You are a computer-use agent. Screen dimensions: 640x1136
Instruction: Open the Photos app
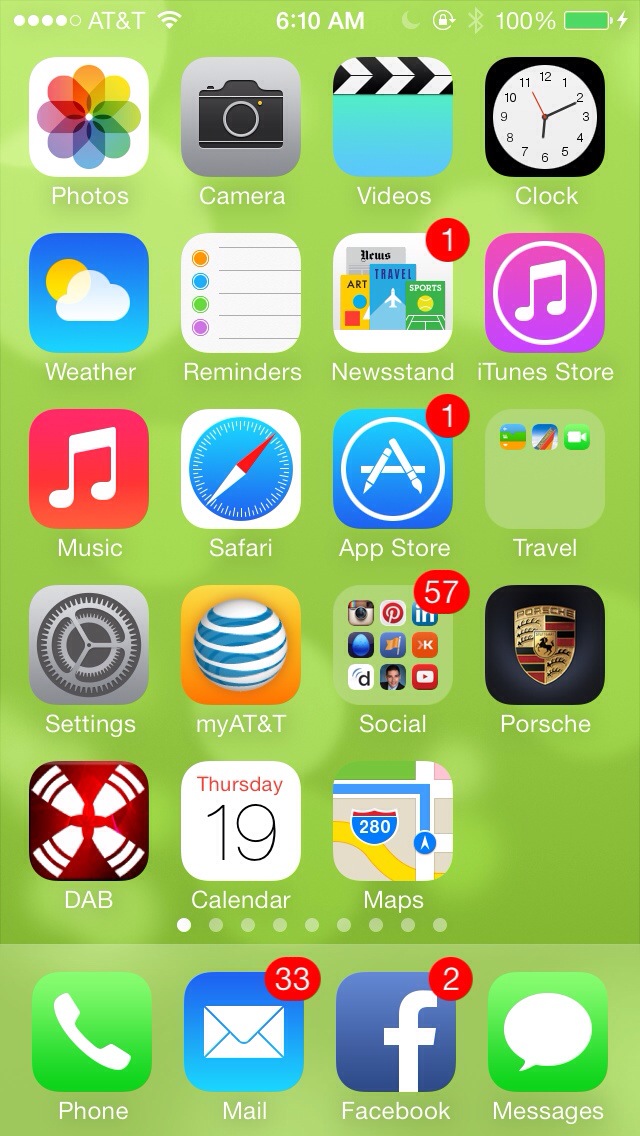click(x=89, y=117)
